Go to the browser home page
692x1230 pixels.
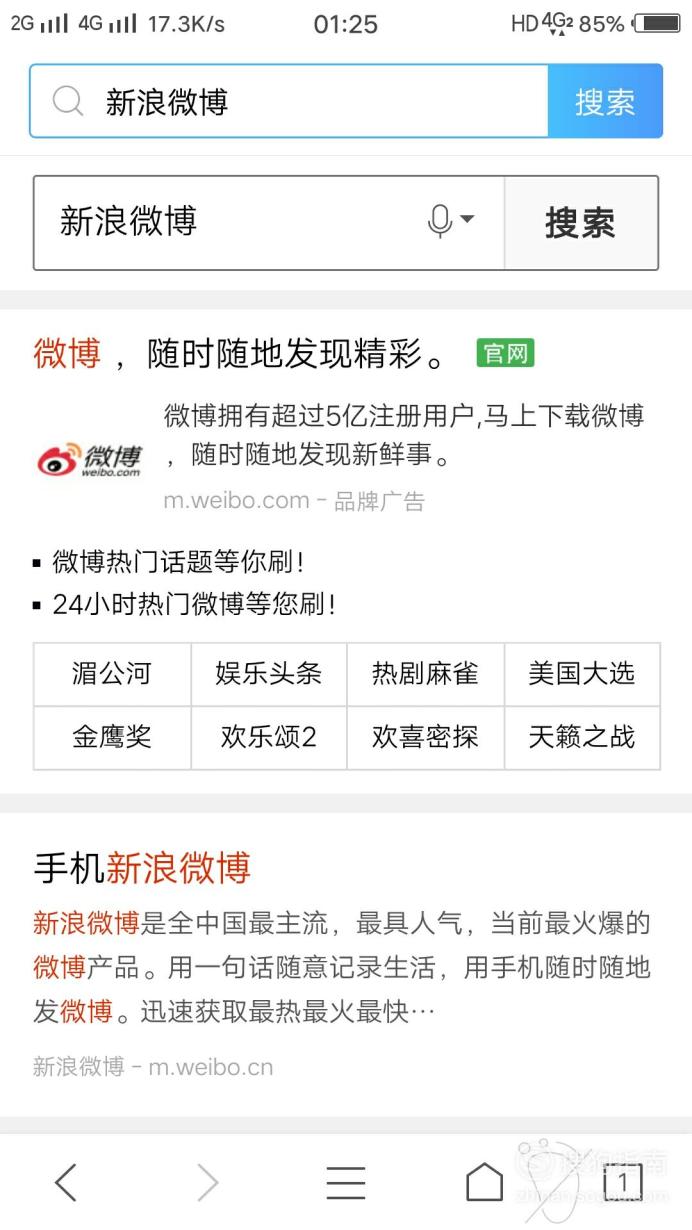point(485,1183)
